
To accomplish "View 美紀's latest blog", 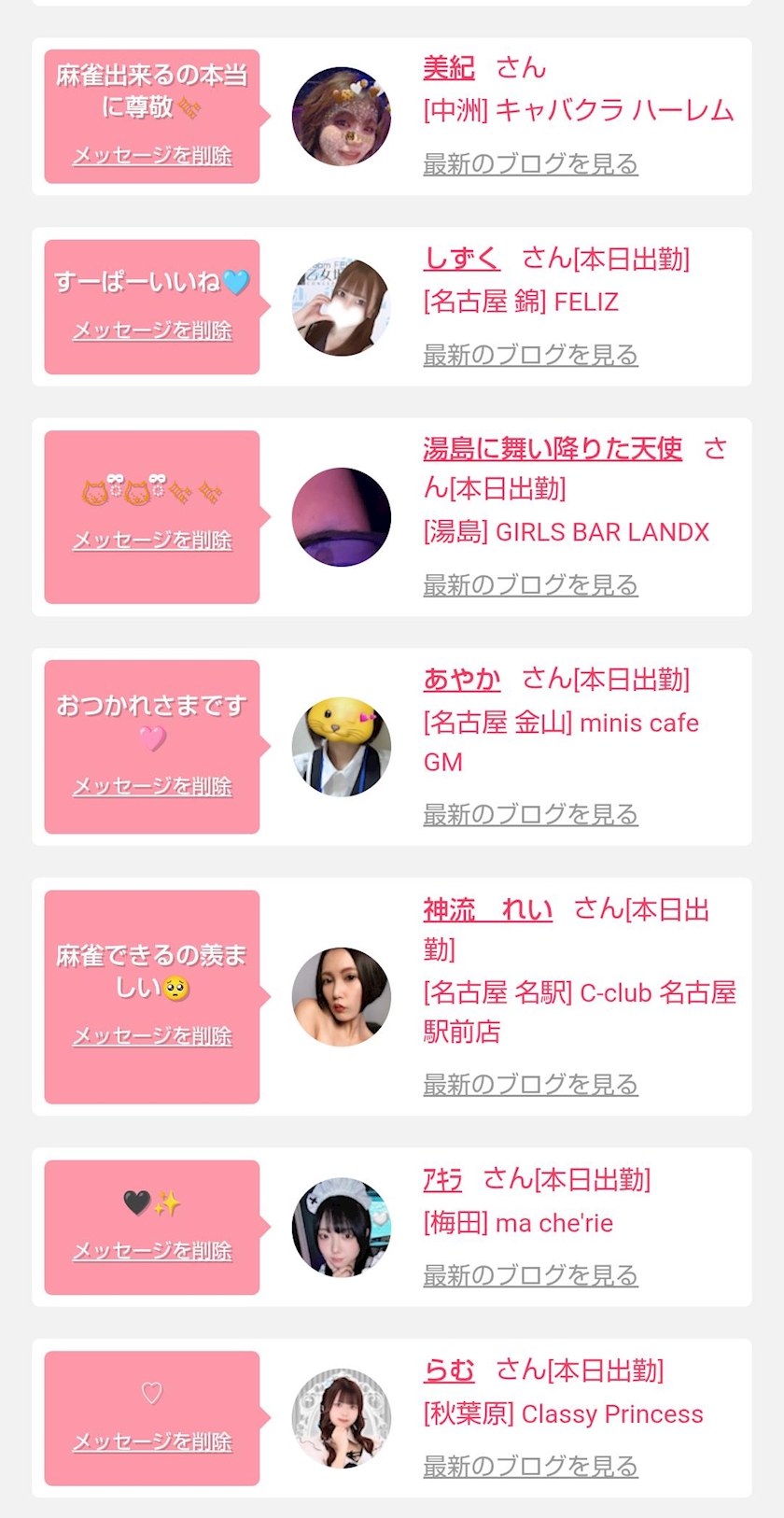I will 530,164.
